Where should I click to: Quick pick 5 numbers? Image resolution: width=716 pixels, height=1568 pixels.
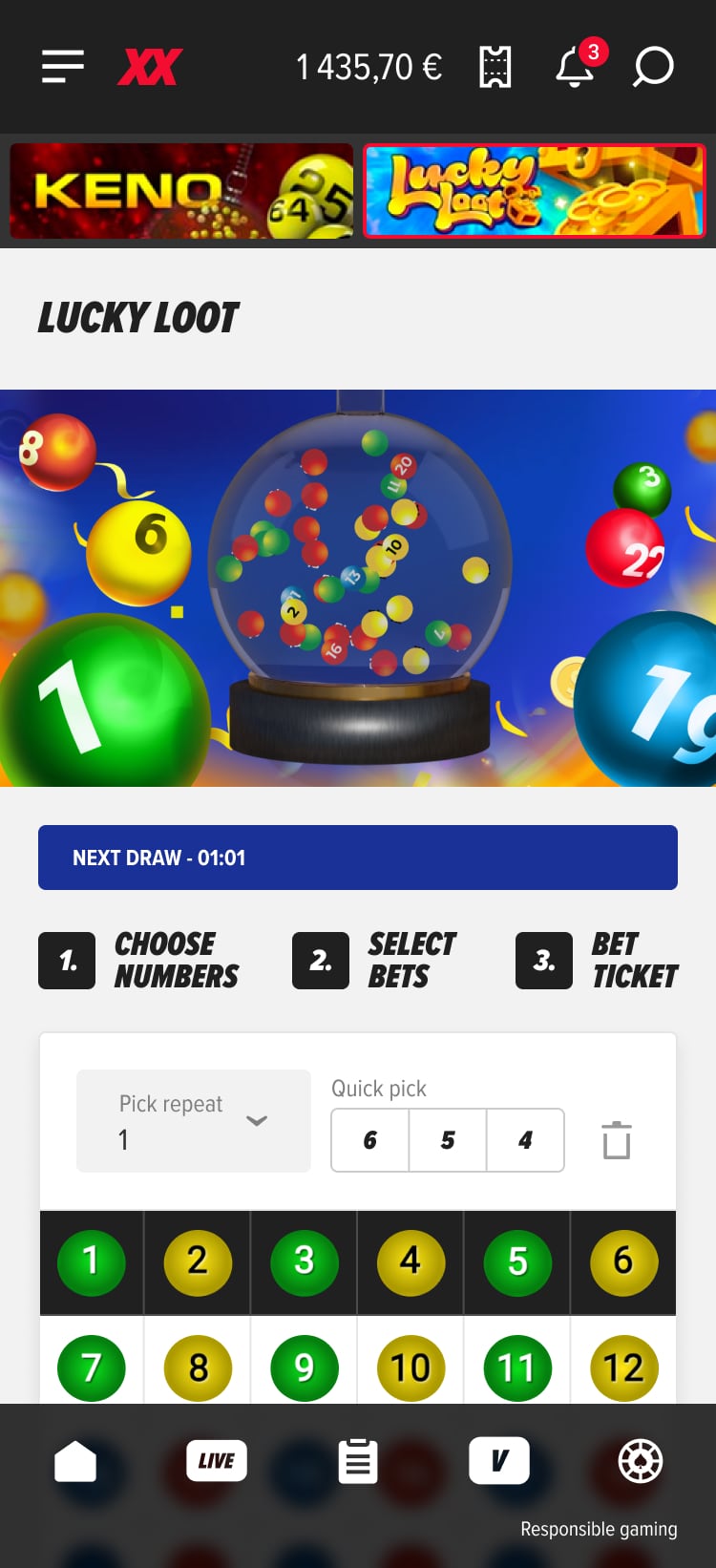tap(448, 1140)
